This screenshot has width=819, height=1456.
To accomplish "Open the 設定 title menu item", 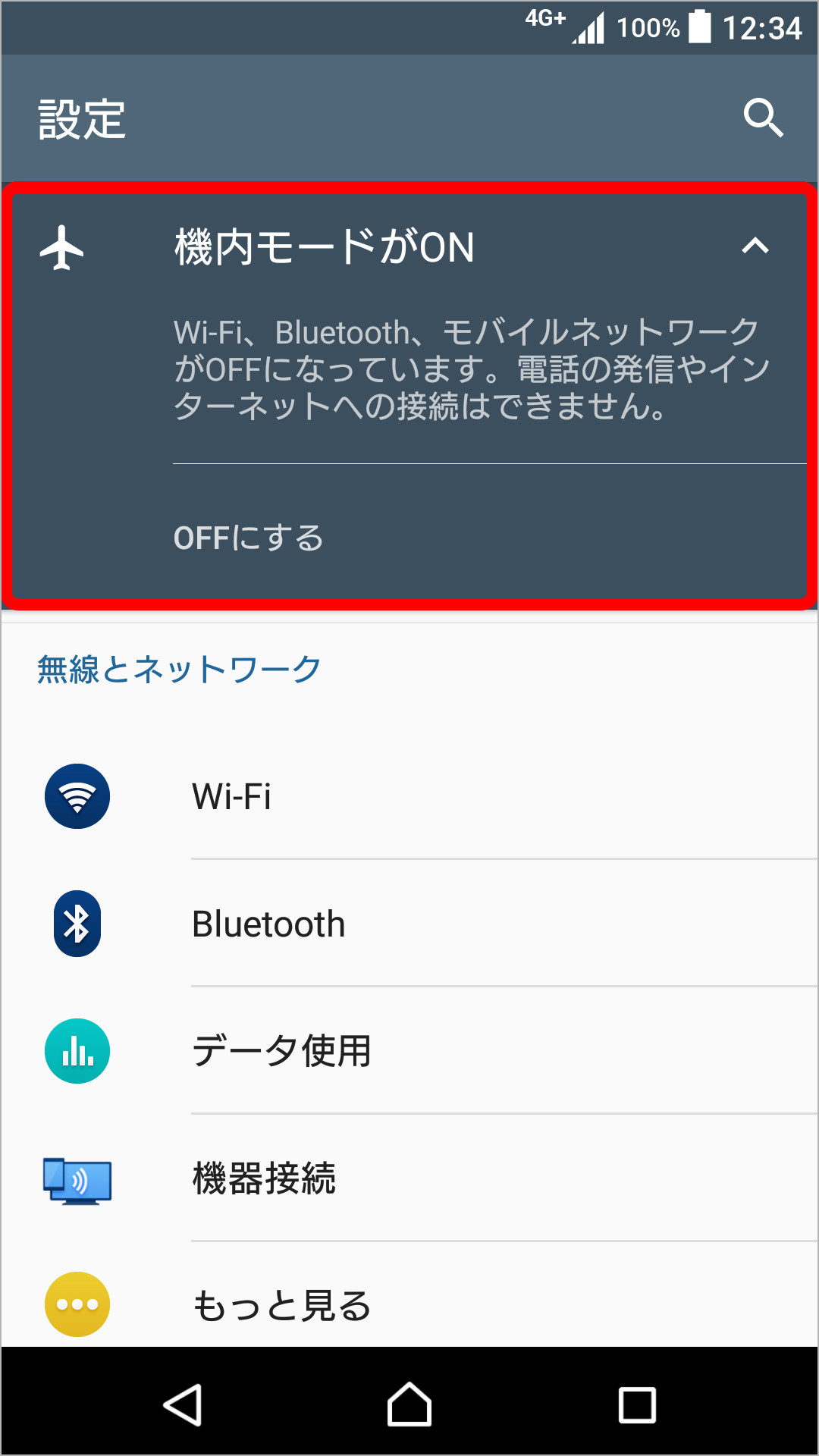I will 81,118.
